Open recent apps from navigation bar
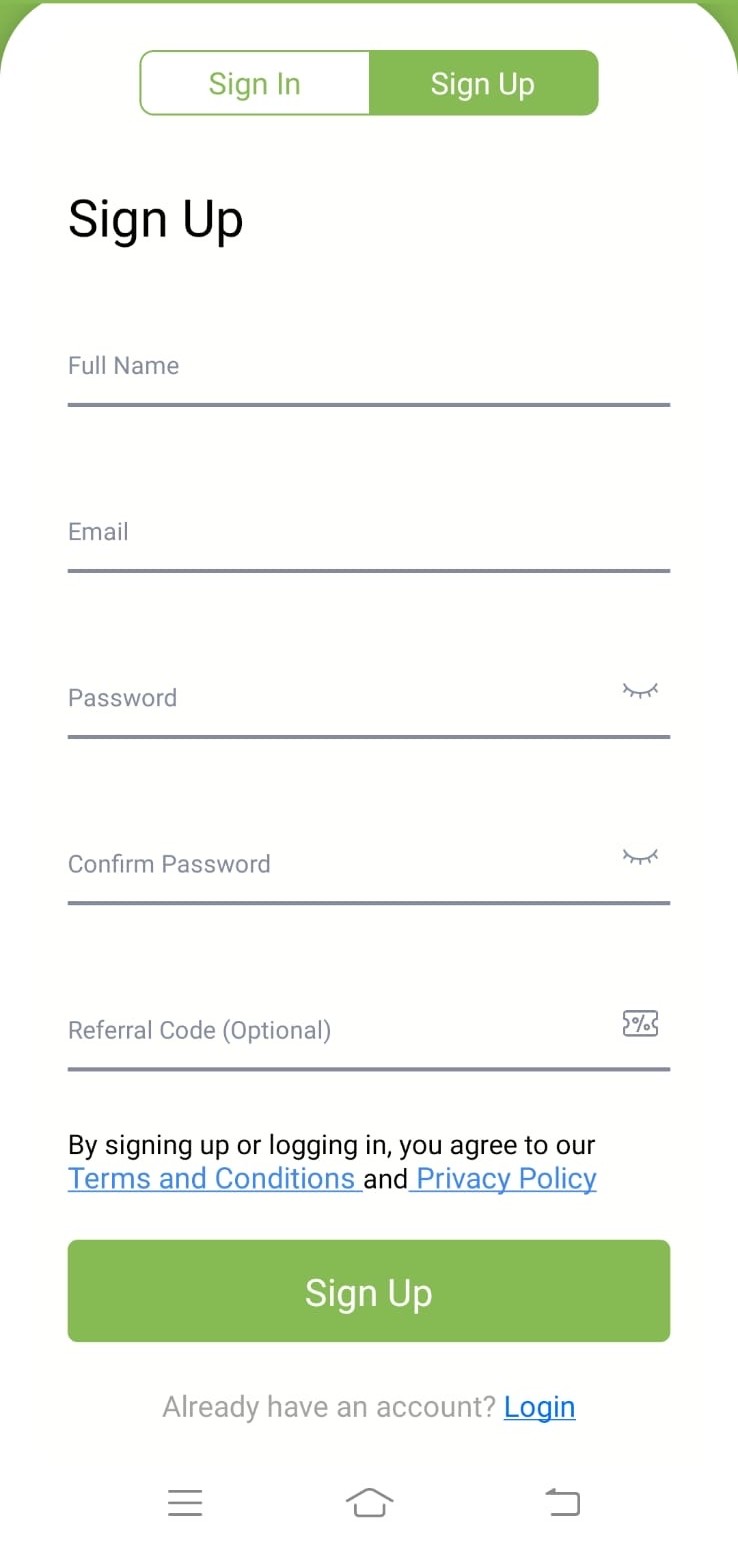The width and height of the screenshot is (738, 1546). [x=185, y=1502]
